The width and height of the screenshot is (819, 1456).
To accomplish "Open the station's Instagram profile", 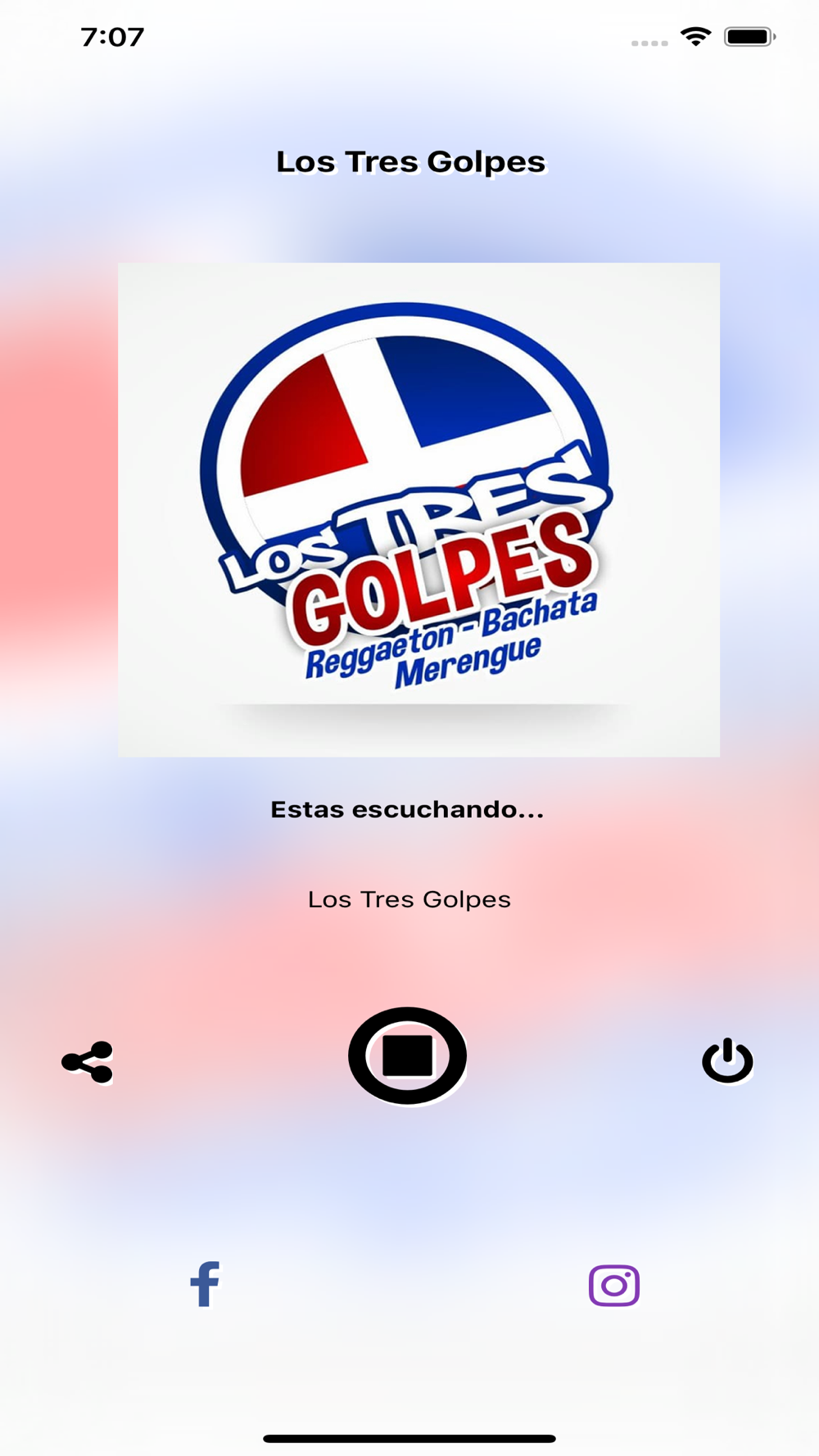I will [x=614, y=1286].
